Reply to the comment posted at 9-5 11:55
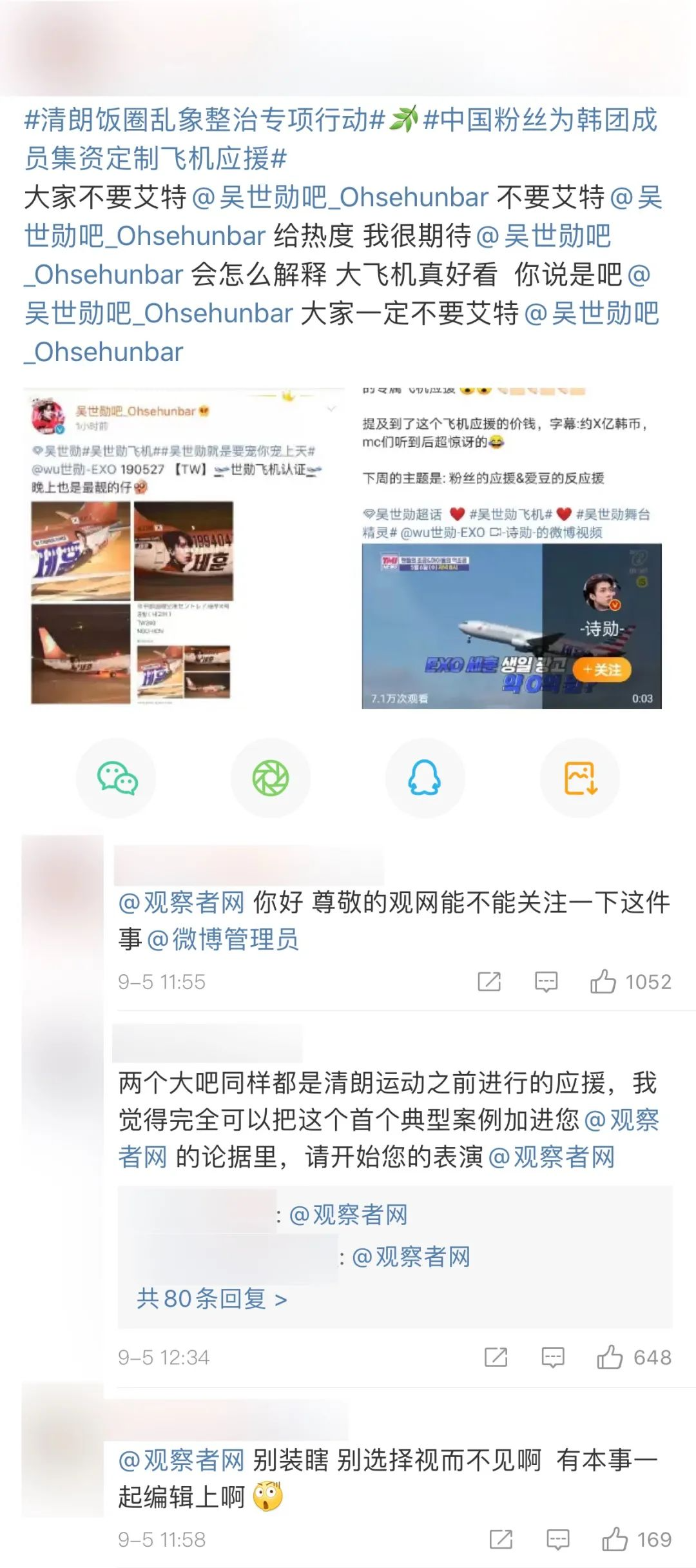This screenshot has height=1568, width=696. click(546, 982)
